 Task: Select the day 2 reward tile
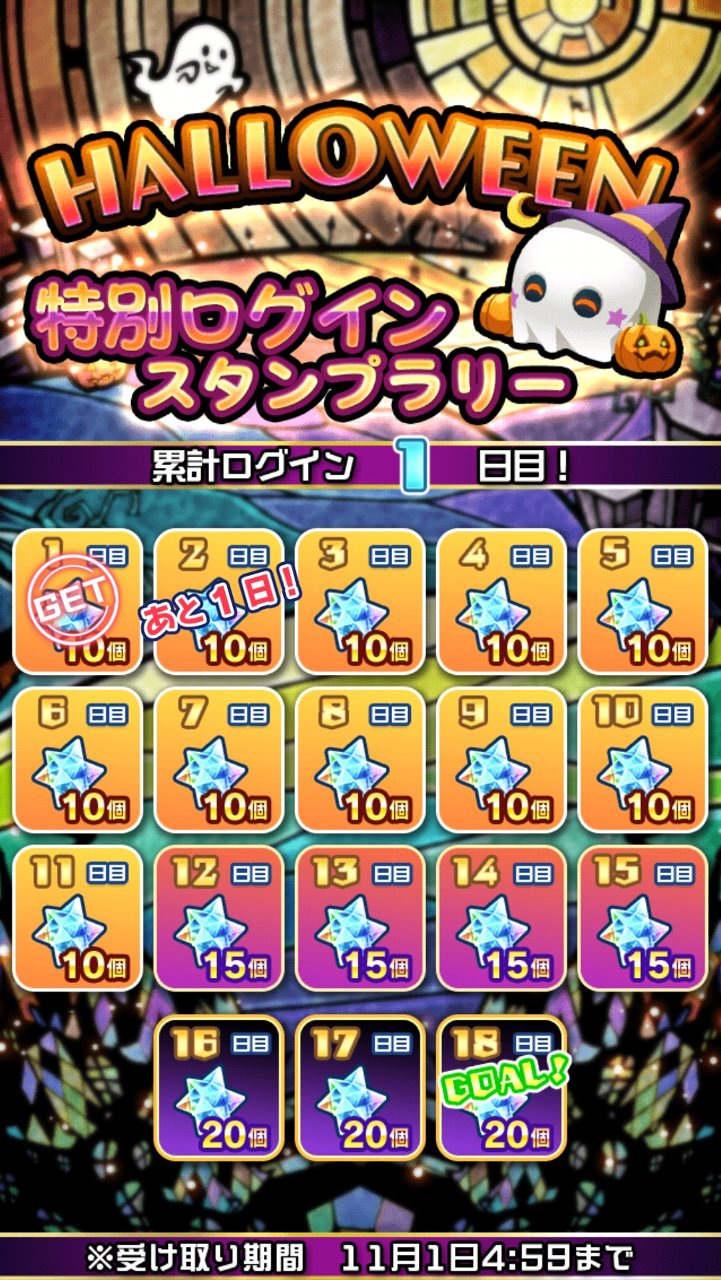219,601
